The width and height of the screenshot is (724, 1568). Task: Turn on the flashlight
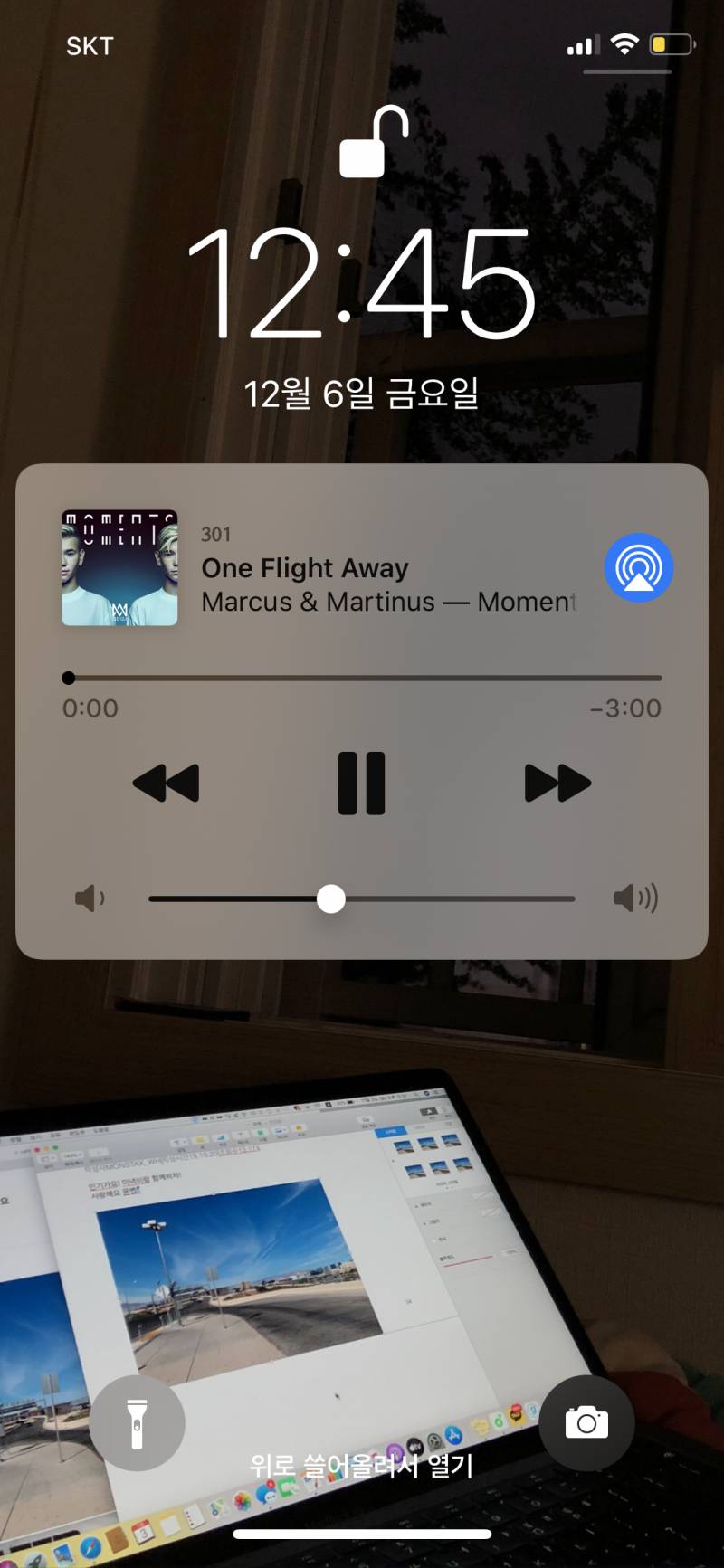tap(137, 1423)
